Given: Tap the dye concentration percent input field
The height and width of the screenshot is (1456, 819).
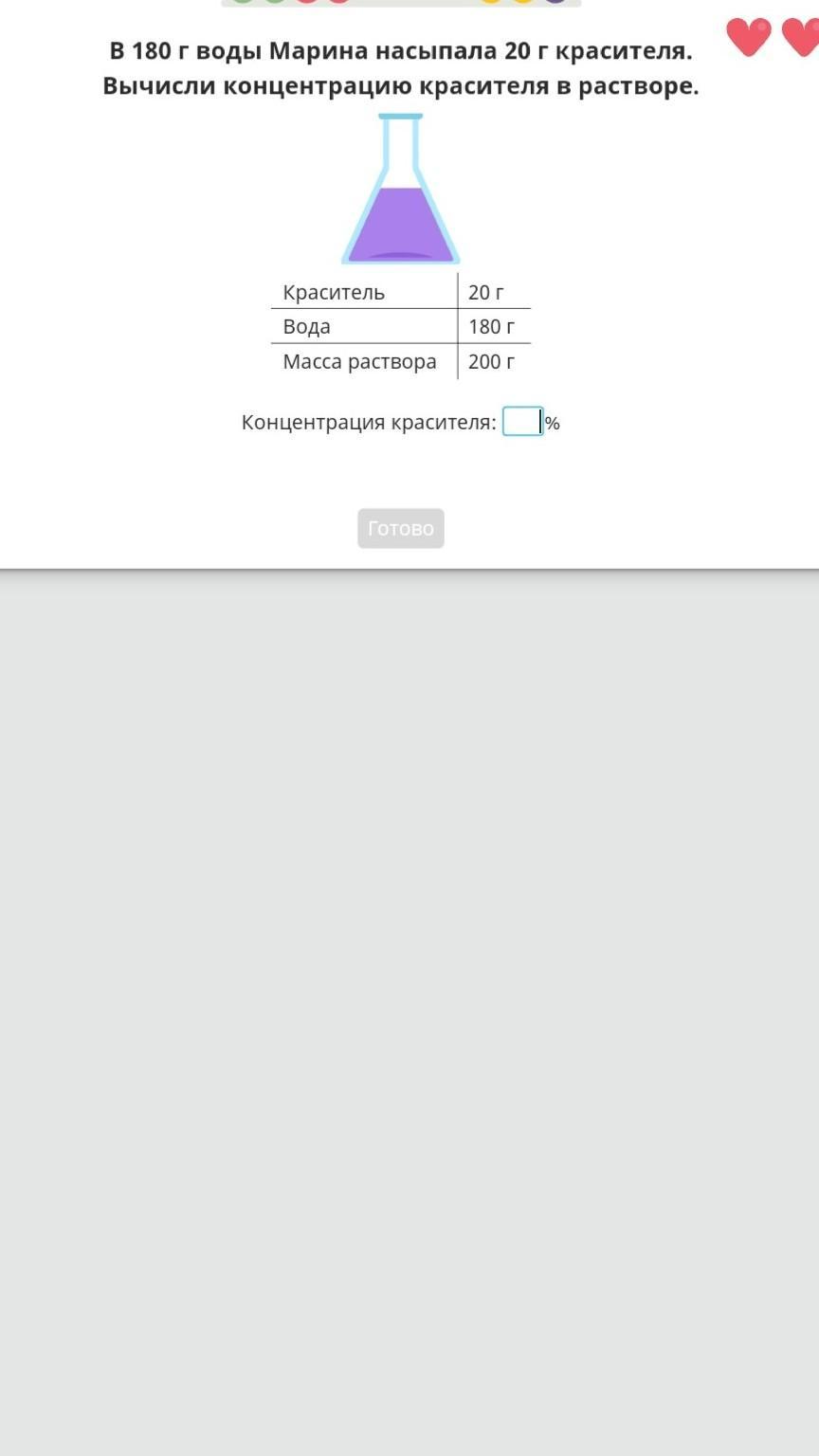Looking at the screenshot, I should pos(522,422).
